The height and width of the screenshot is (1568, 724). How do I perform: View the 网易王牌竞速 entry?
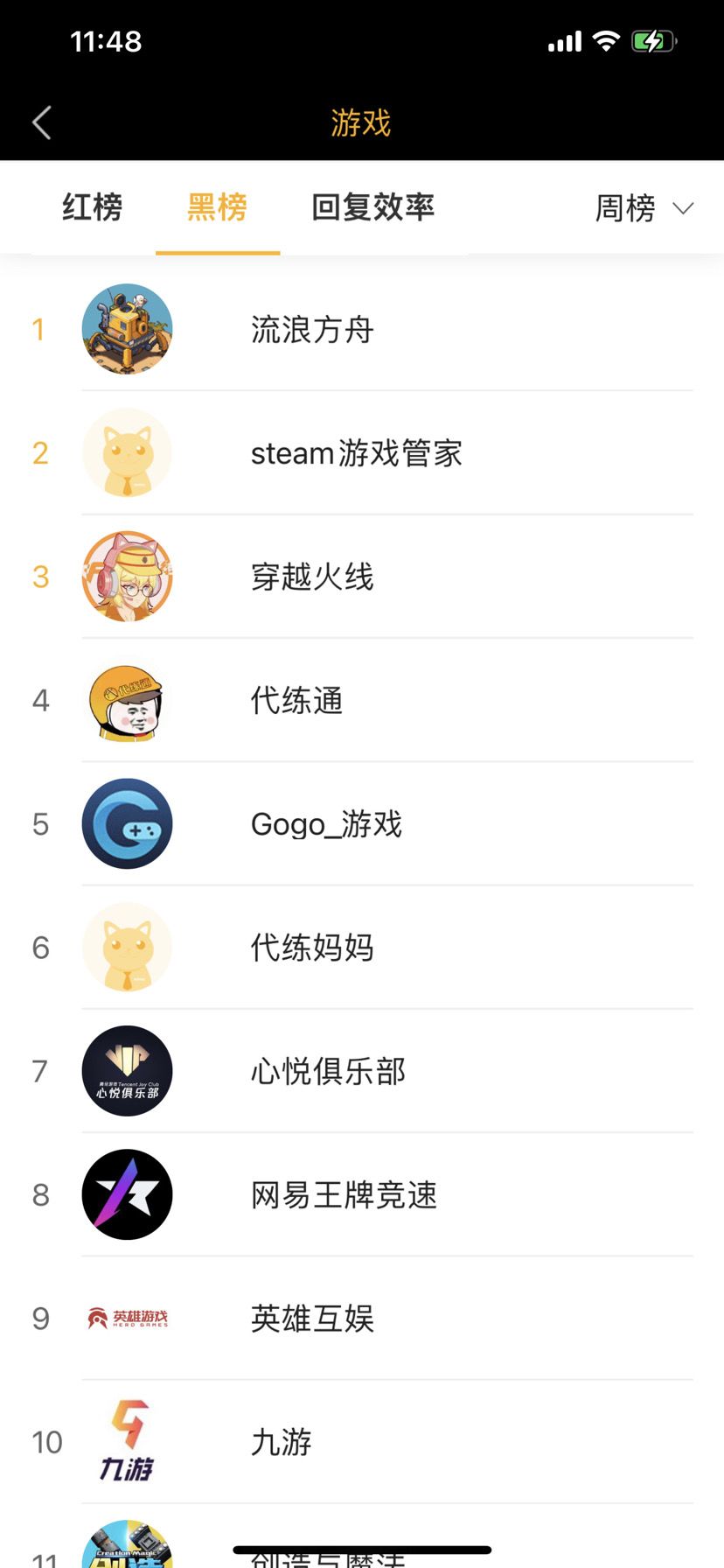tap(344, 1194)
